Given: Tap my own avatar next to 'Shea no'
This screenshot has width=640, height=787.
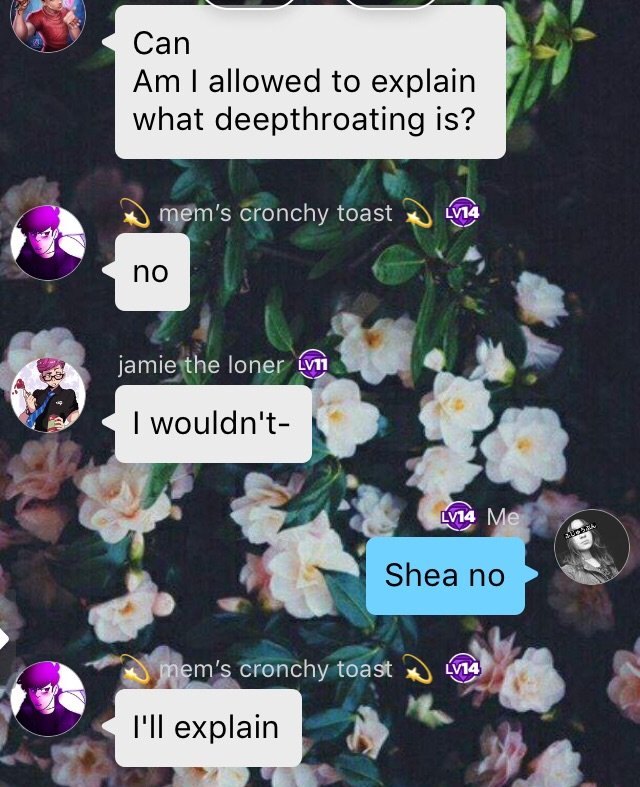Looking at the screenshot, I should point(592,546).
